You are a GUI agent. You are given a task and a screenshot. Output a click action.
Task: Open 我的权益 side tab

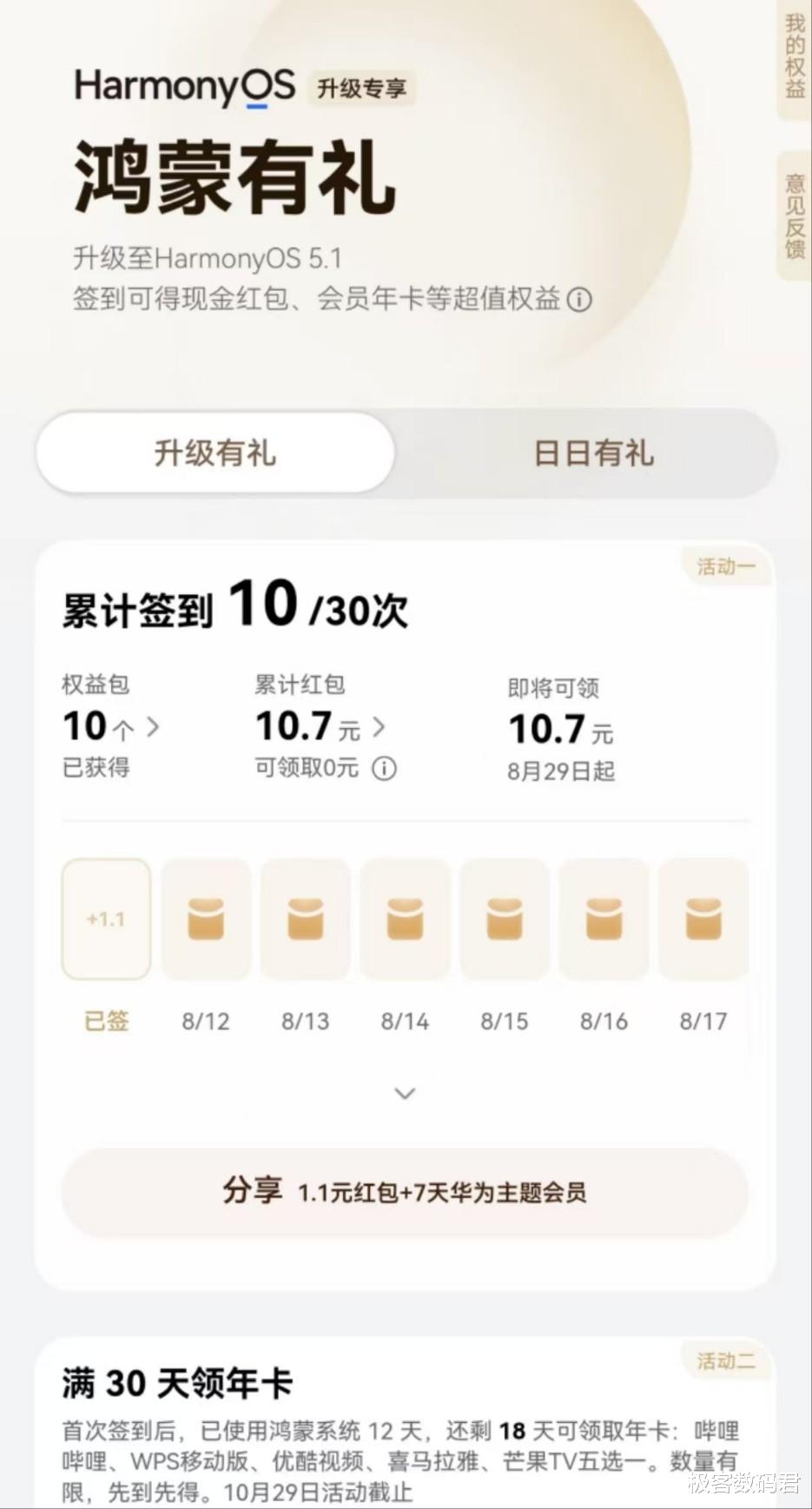pos(795,56)
